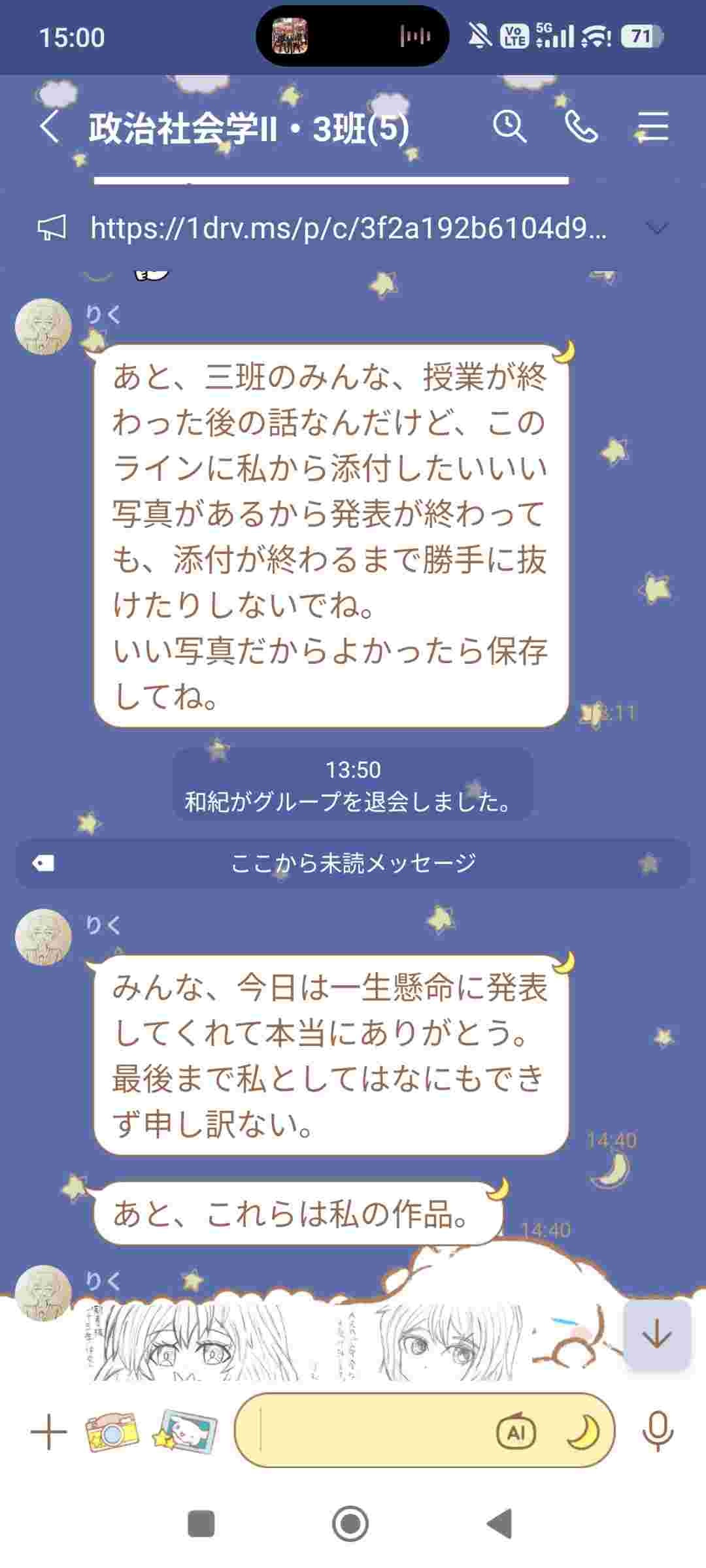Start a group voice call
706x1568 pixels.
581,125
